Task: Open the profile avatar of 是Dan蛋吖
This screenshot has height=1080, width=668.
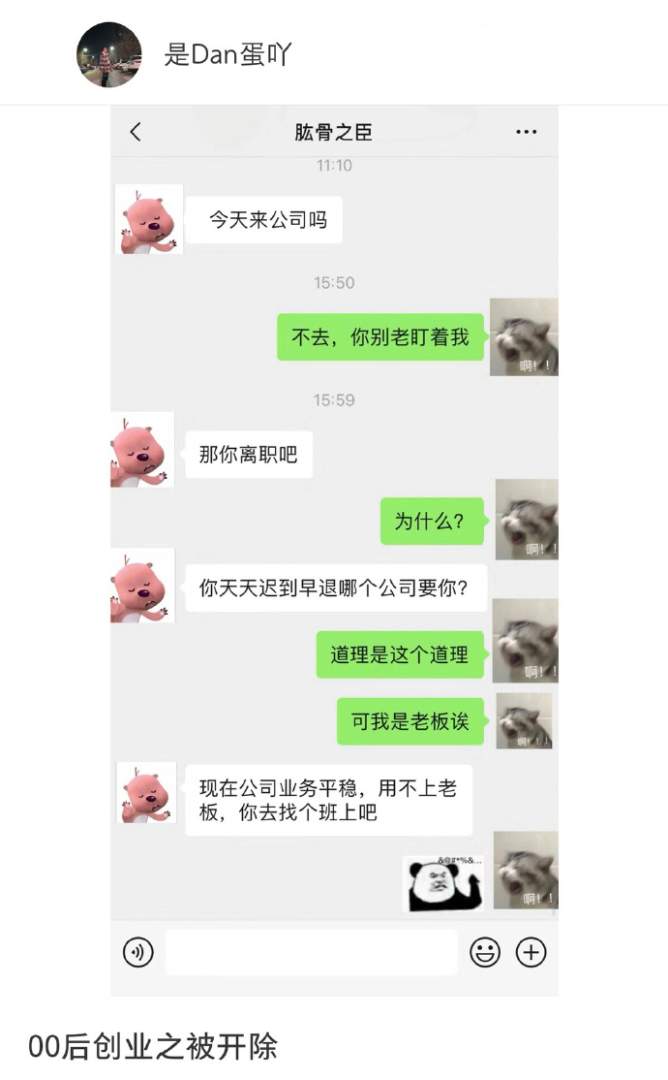Action: (x=109, y=54)
